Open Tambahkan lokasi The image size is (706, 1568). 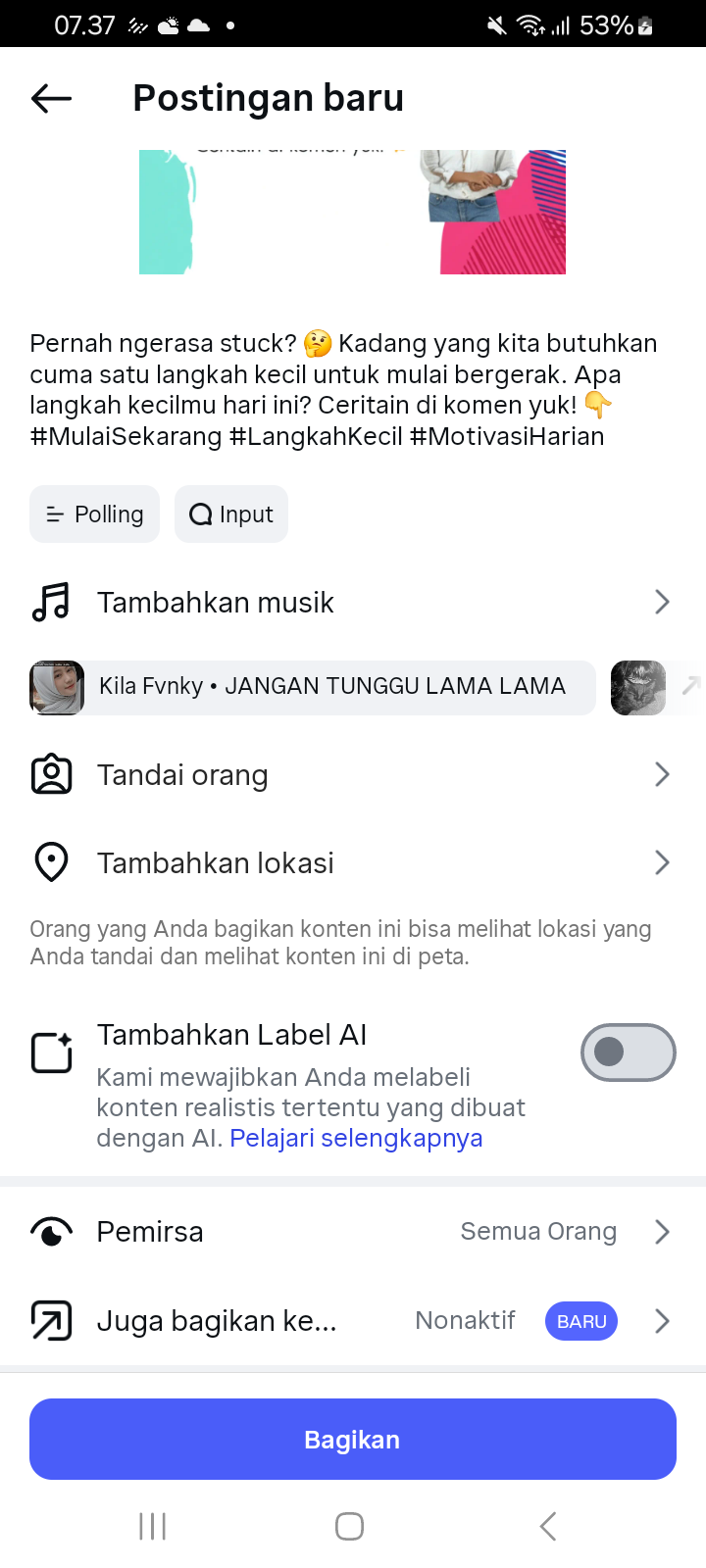[x=352, y=863]
